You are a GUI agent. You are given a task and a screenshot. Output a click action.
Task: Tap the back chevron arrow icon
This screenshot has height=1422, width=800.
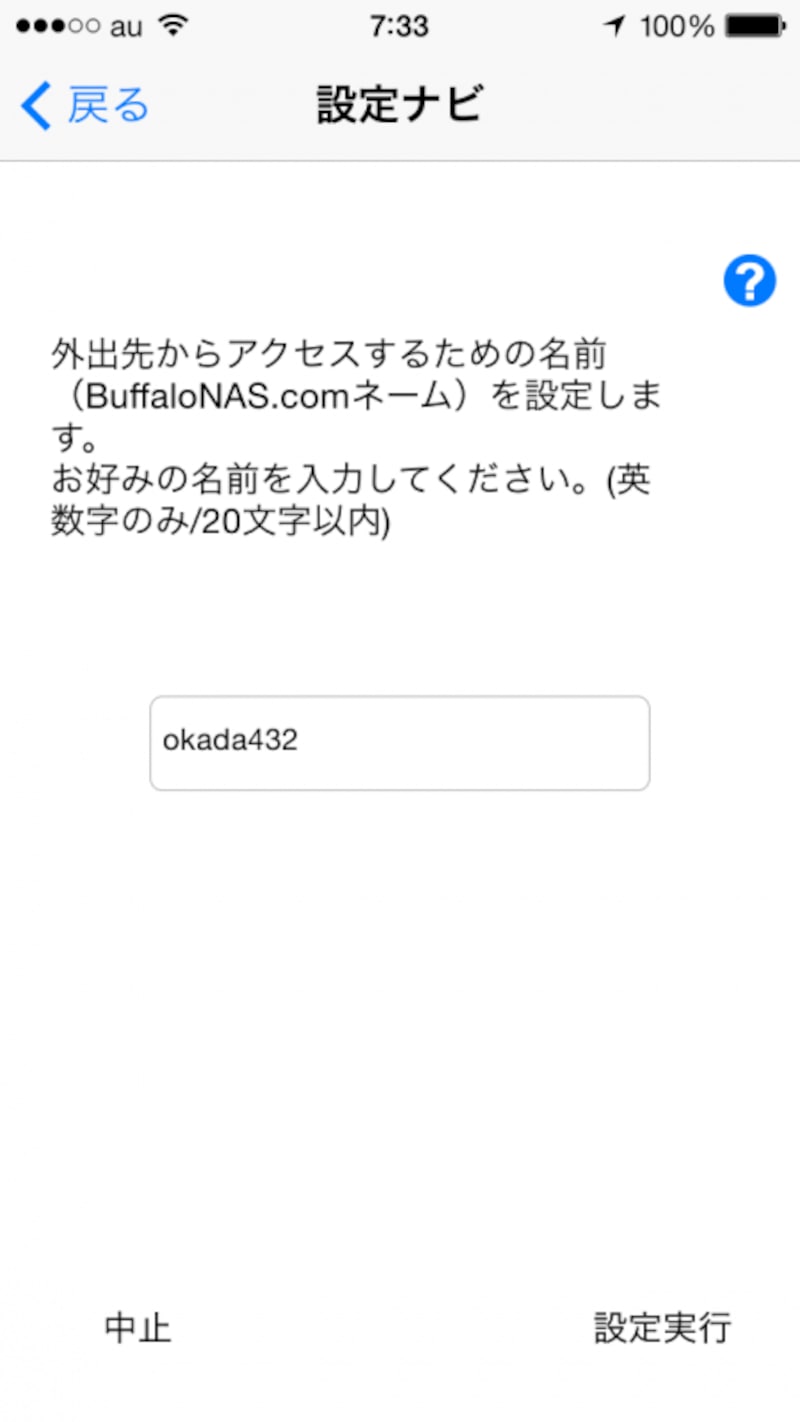33,104
